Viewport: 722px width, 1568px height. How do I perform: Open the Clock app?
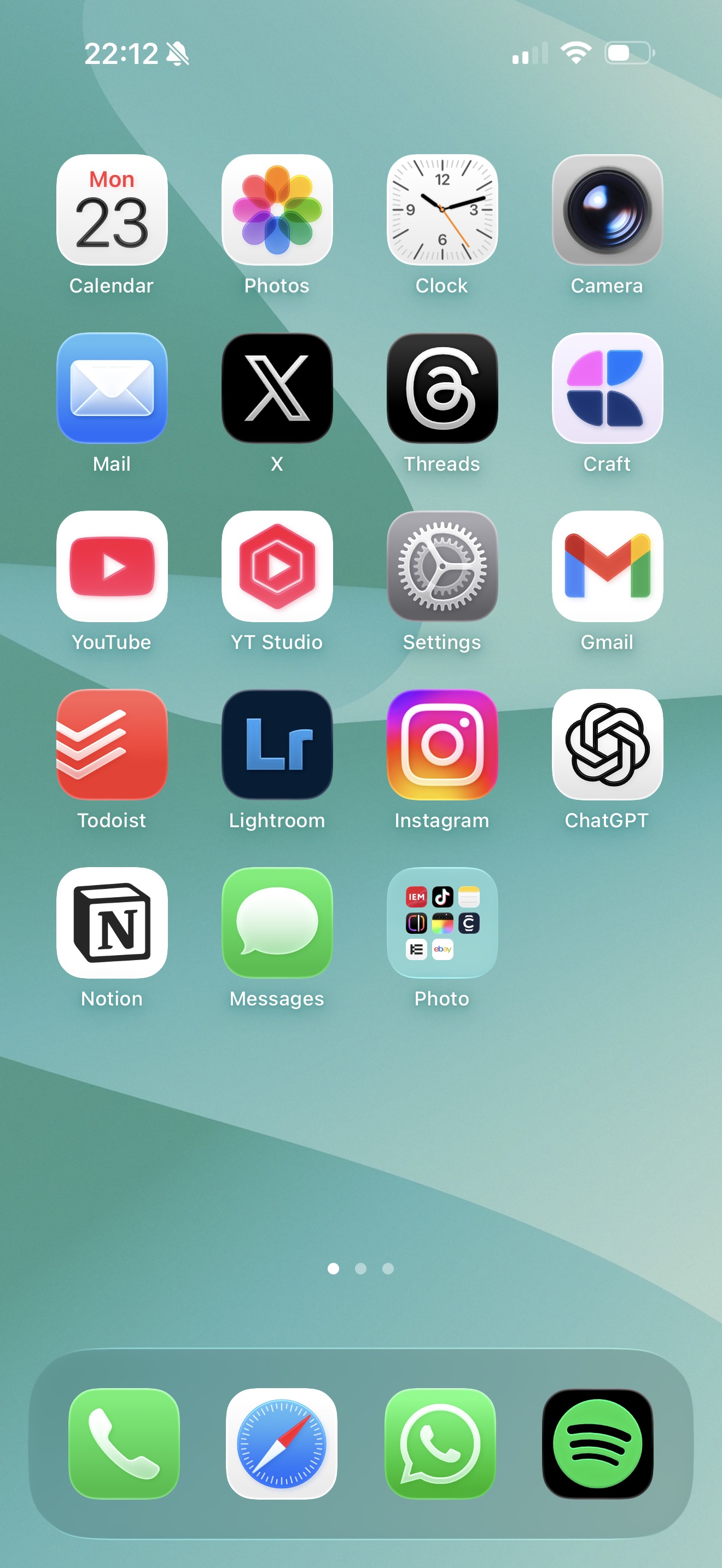(x=441, y=210)
